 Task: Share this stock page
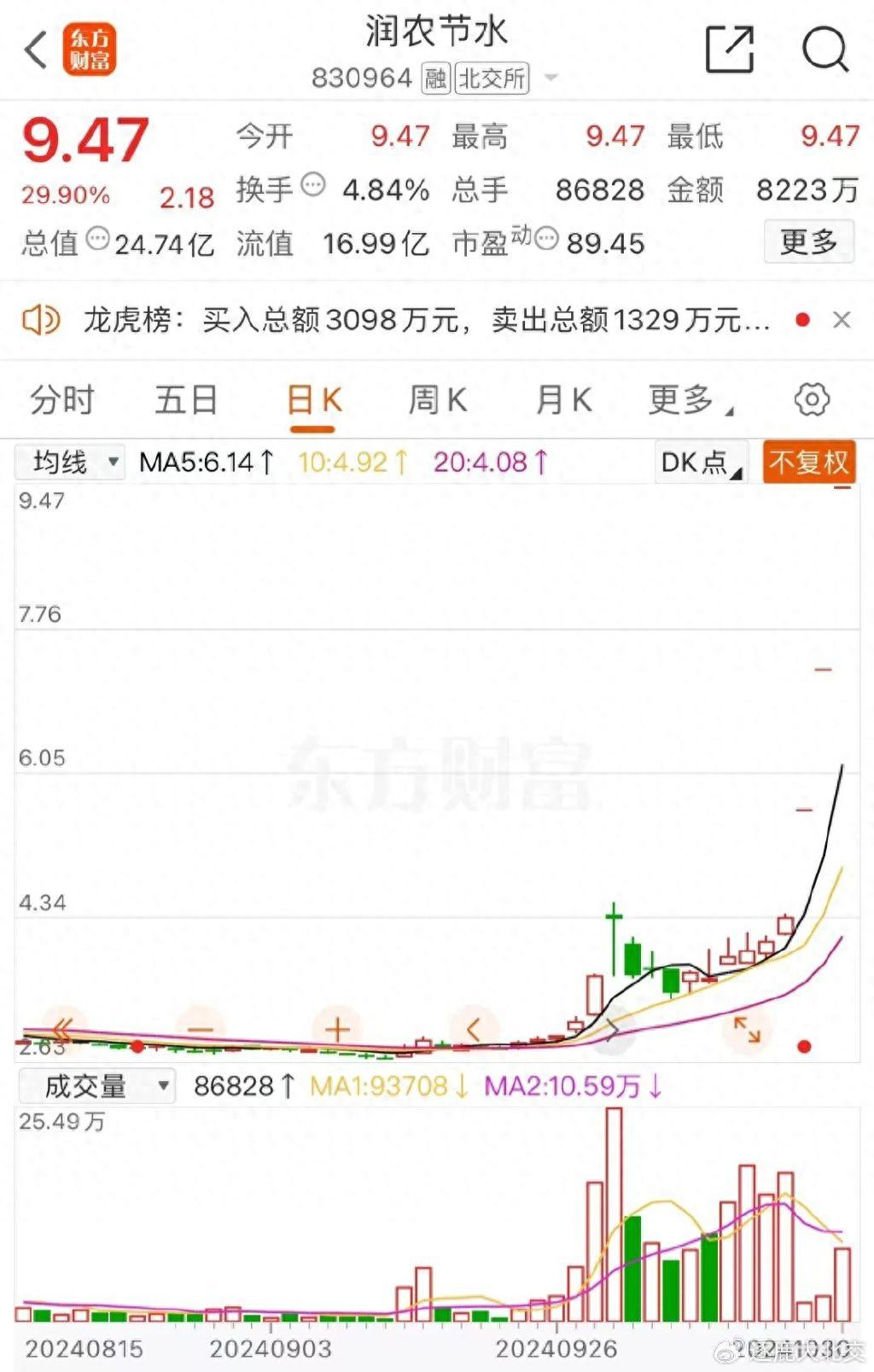[x=730, y=49]
